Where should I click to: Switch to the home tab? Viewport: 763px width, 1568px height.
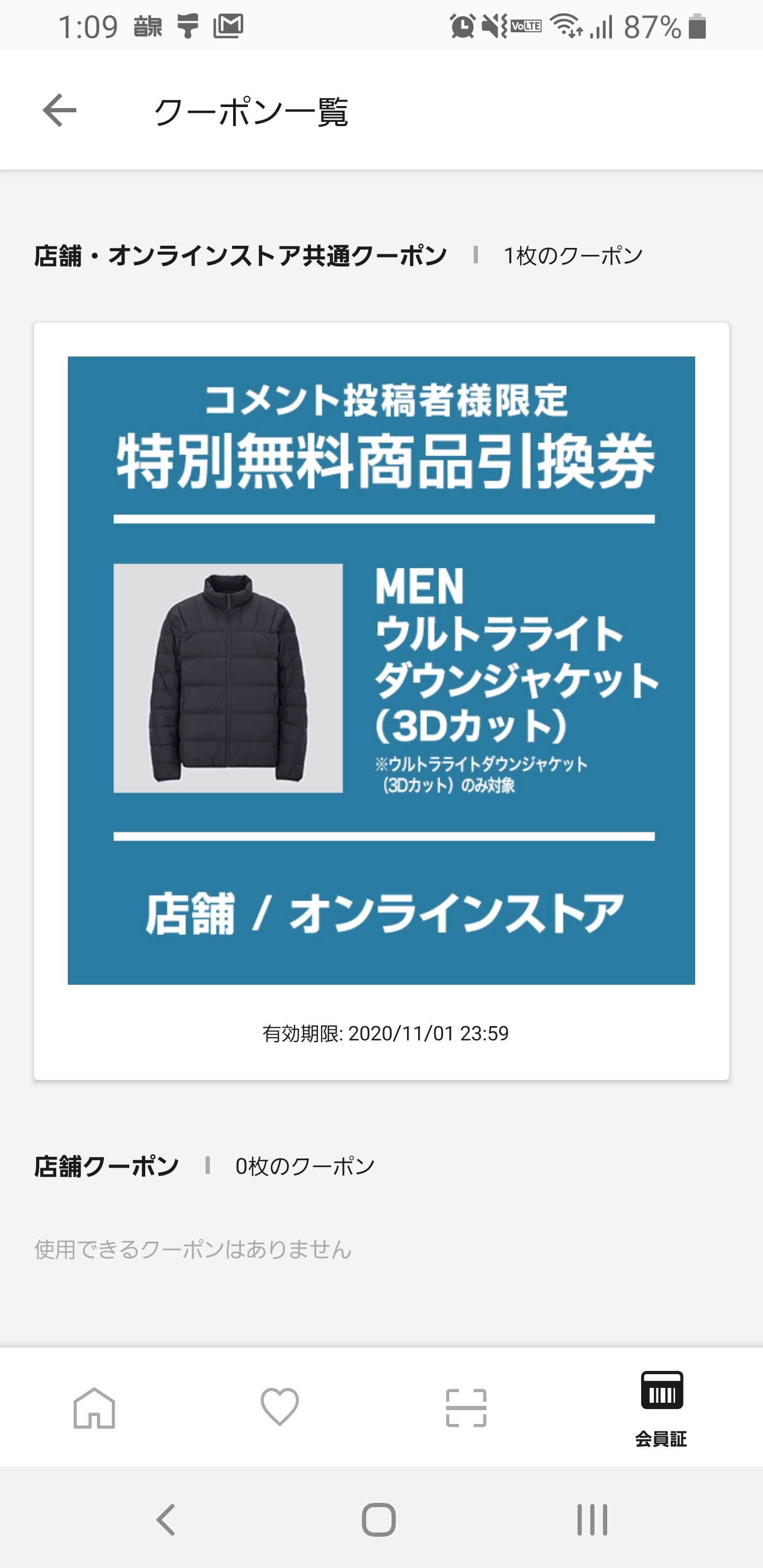[x=94, y=1407]
